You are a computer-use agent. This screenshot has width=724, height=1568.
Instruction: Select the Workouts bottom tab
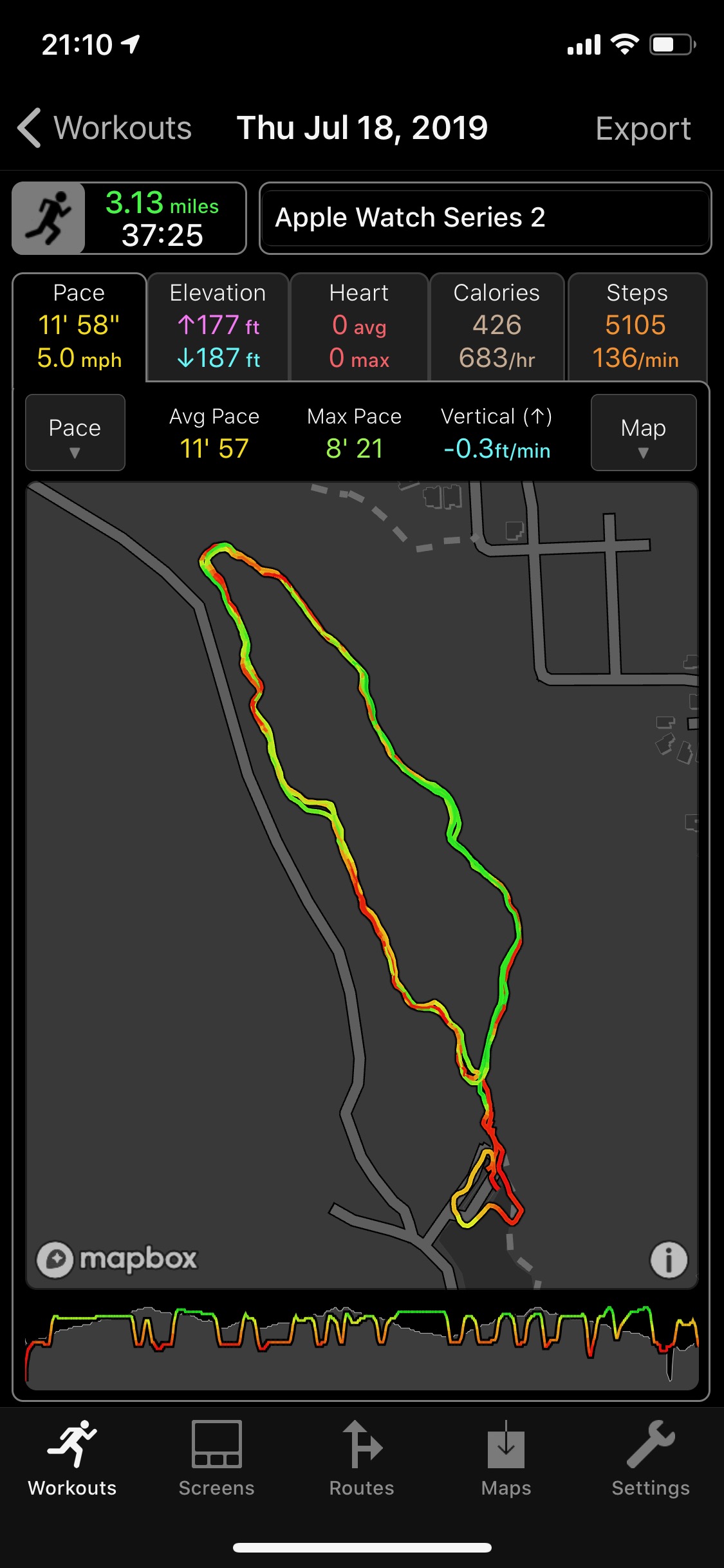coord(72,1460)
